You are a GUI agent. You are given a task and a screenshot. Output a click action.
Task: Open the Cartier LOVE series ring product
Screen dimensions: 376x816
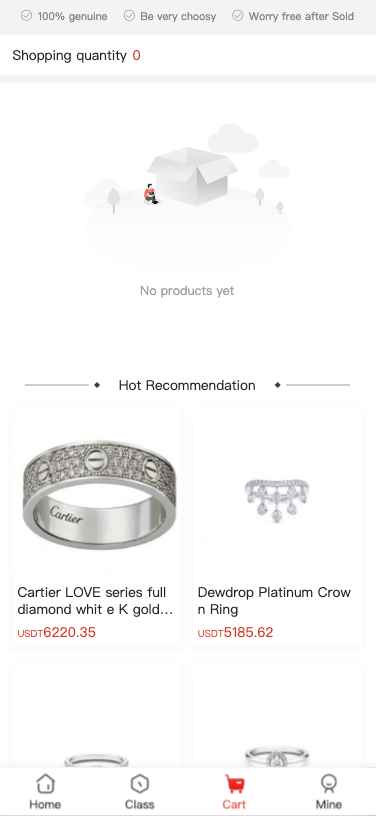pyautogui.click(x=97, y=526)
